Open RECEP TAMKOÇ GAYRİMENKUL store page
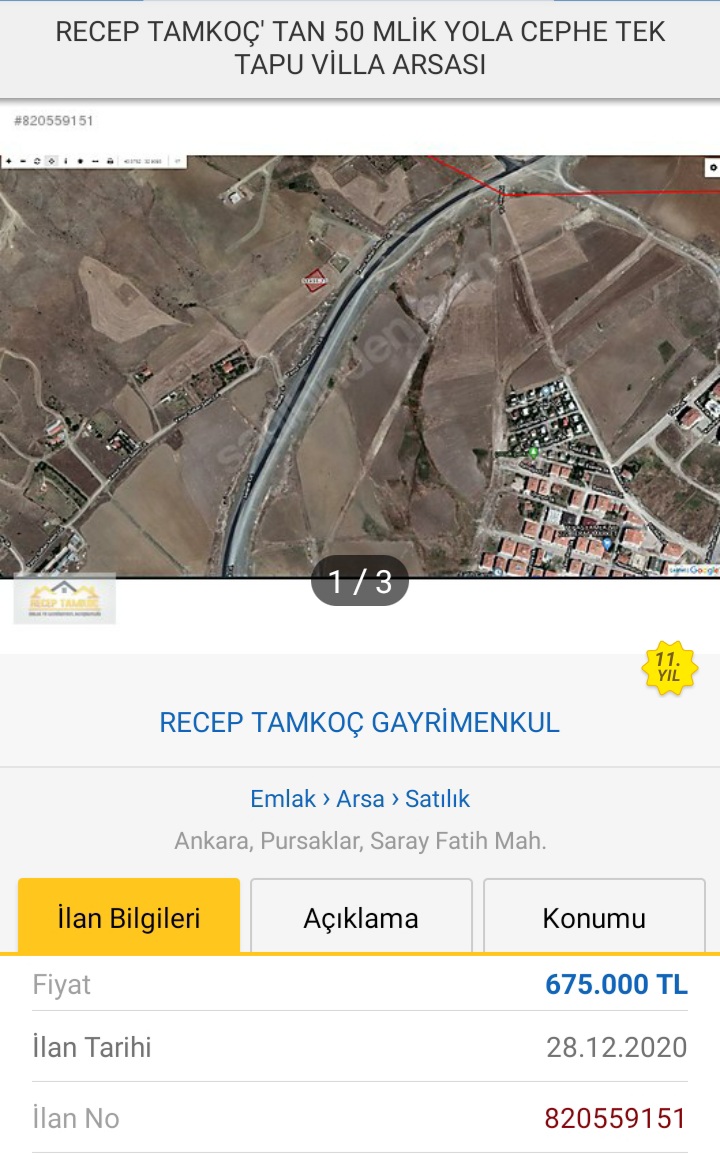Screen dimensions: 720x1166 [x=360, y=723]
